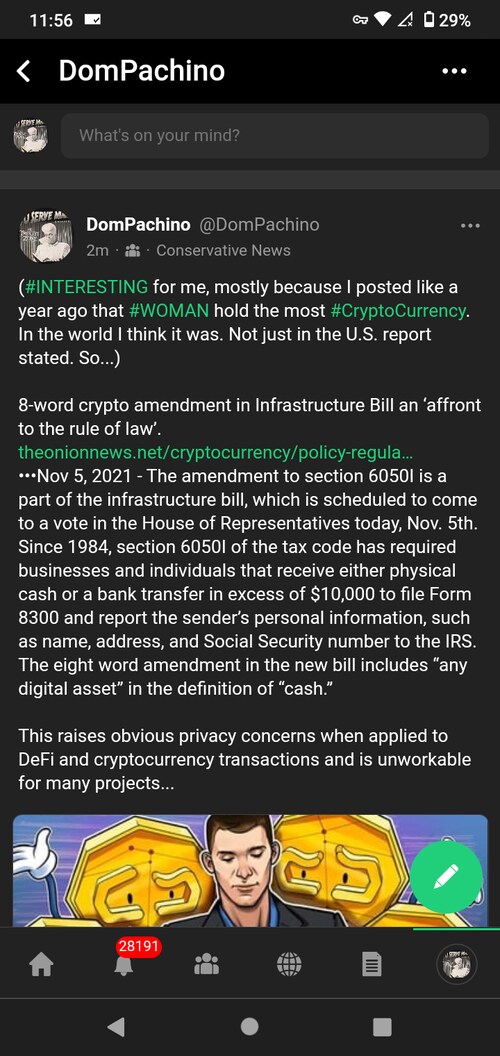Tap the system back button
The image size is (500, 1056).
(117, 1026)
